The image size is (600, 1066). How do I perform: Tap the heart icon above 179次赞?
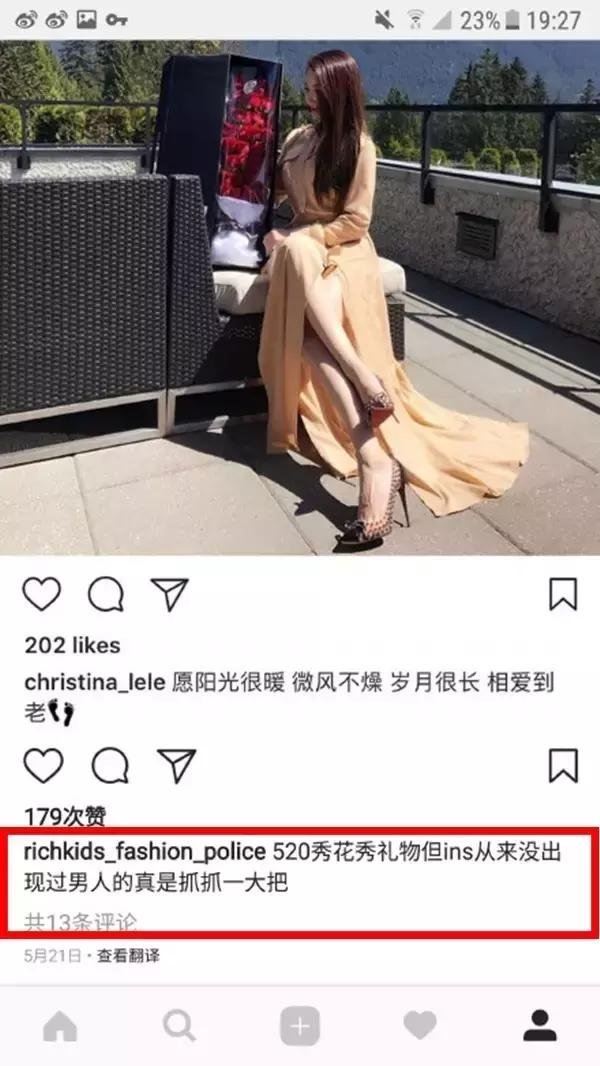click(x=43, y=766)
